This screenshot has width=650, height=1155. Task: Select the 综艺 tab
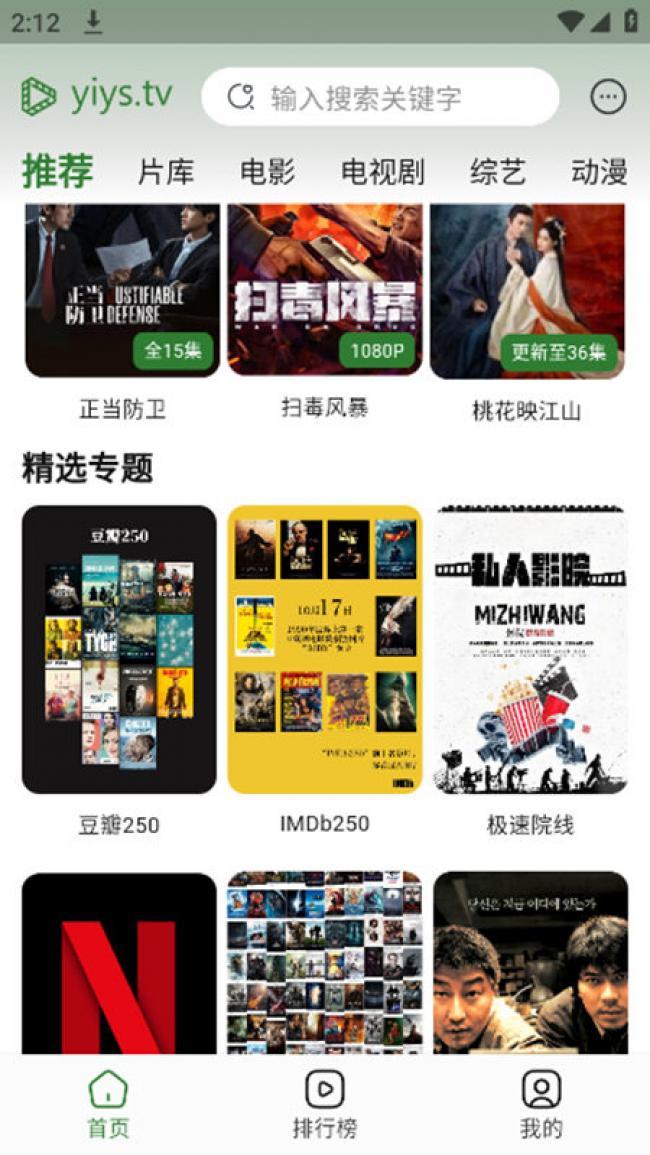(497, 172)
